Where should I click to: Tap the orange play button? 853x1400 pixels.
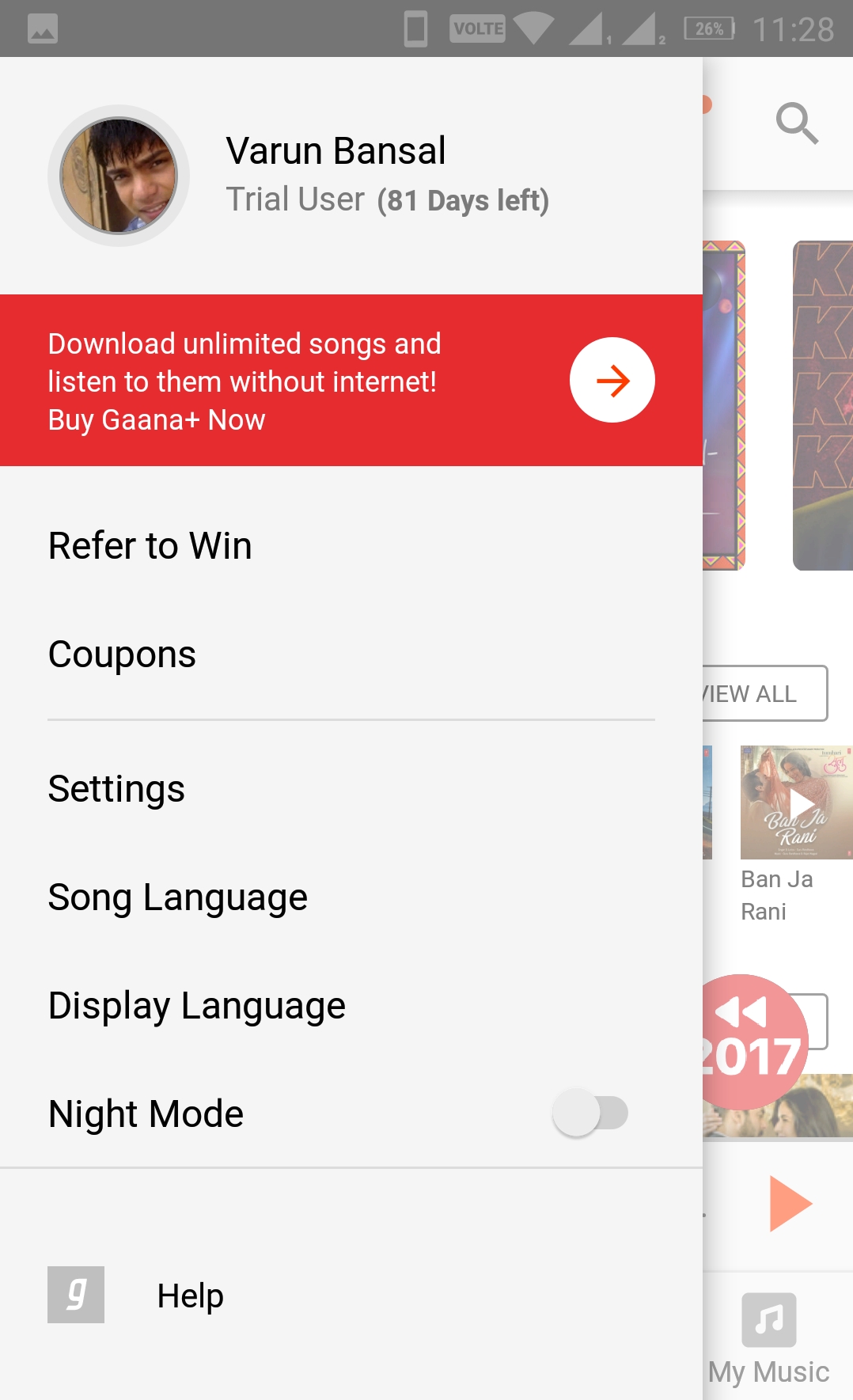click(x=790, y=1204)
